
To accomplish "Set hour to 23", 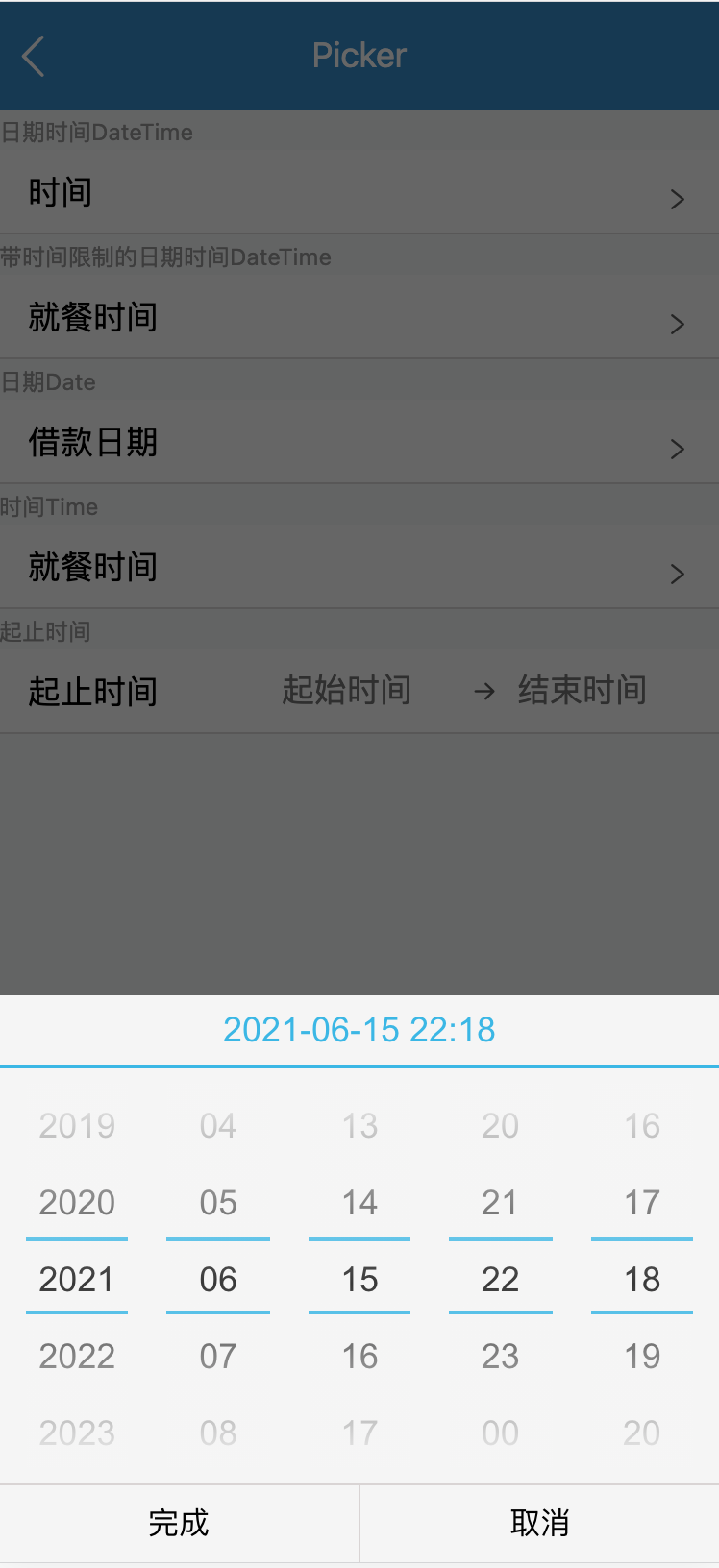I will 500,1357.
